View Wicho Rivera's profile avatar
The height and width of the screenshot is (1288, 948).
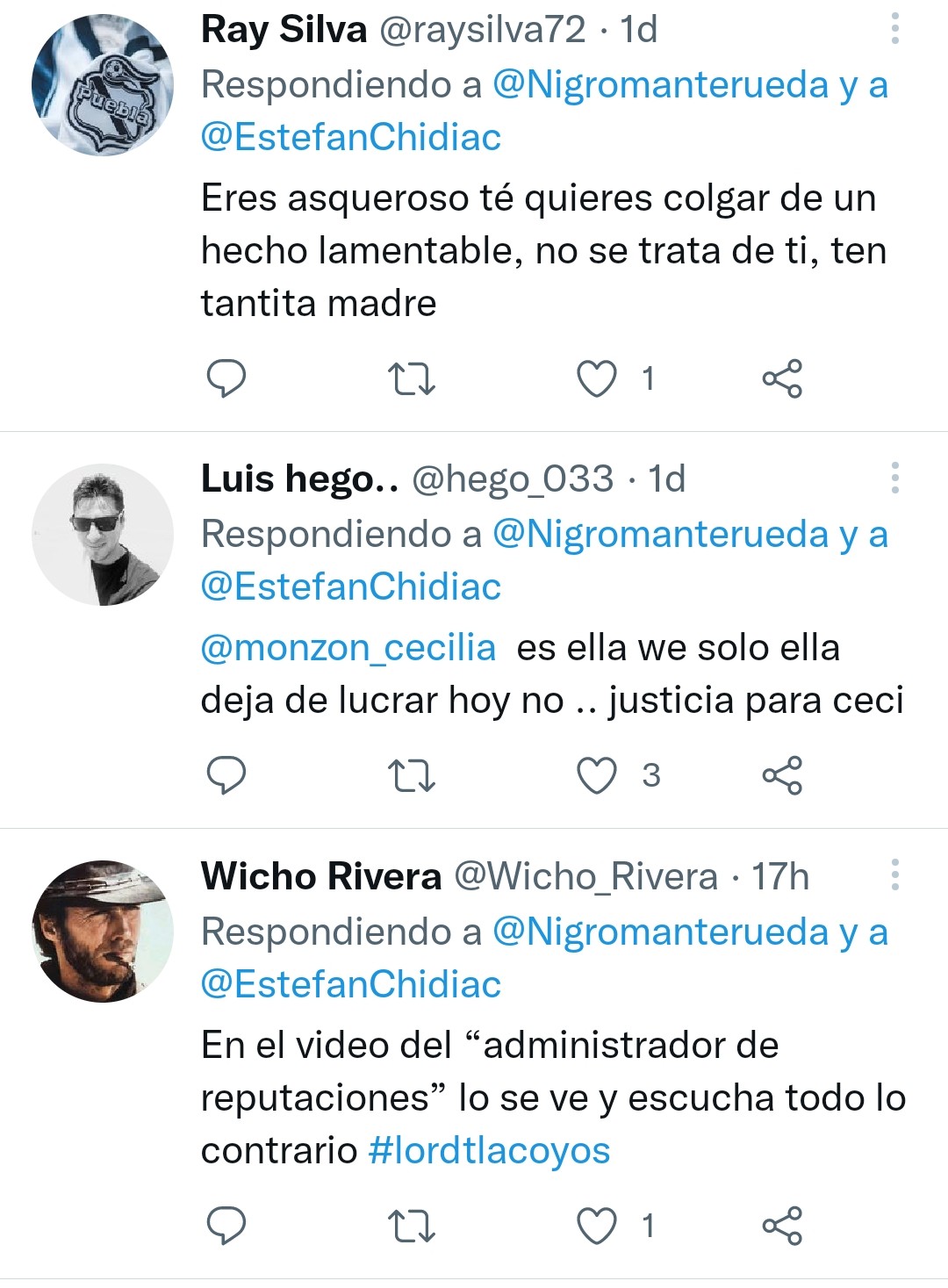103,932
